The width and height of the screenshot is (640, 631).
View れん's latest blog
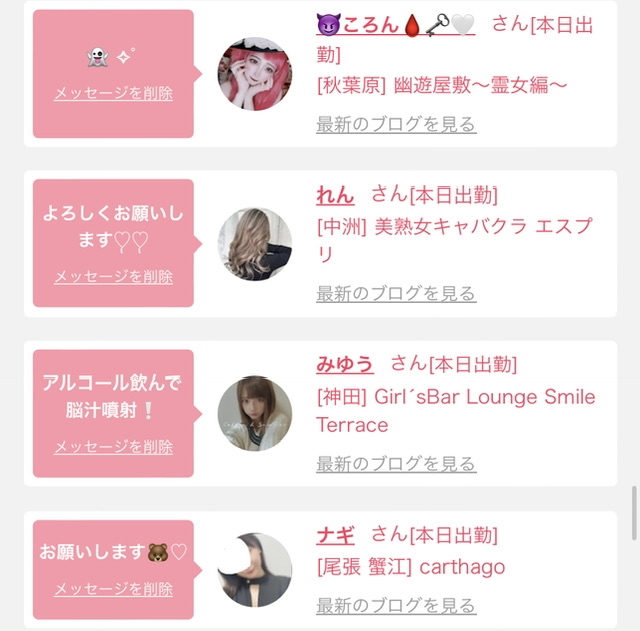(x=396, y=293)
